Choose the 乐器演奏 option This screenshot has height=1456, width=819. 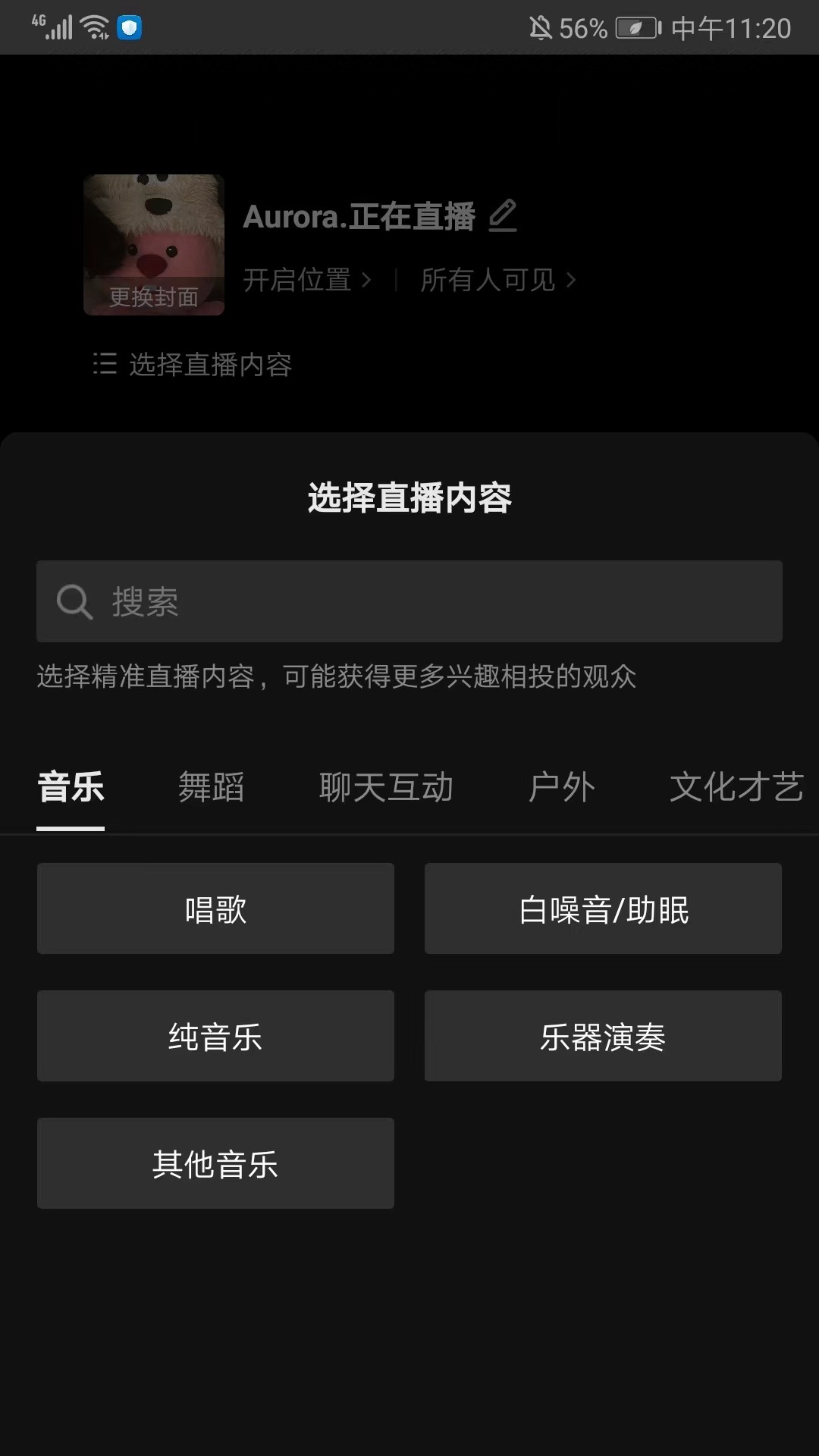(603, 1036)
